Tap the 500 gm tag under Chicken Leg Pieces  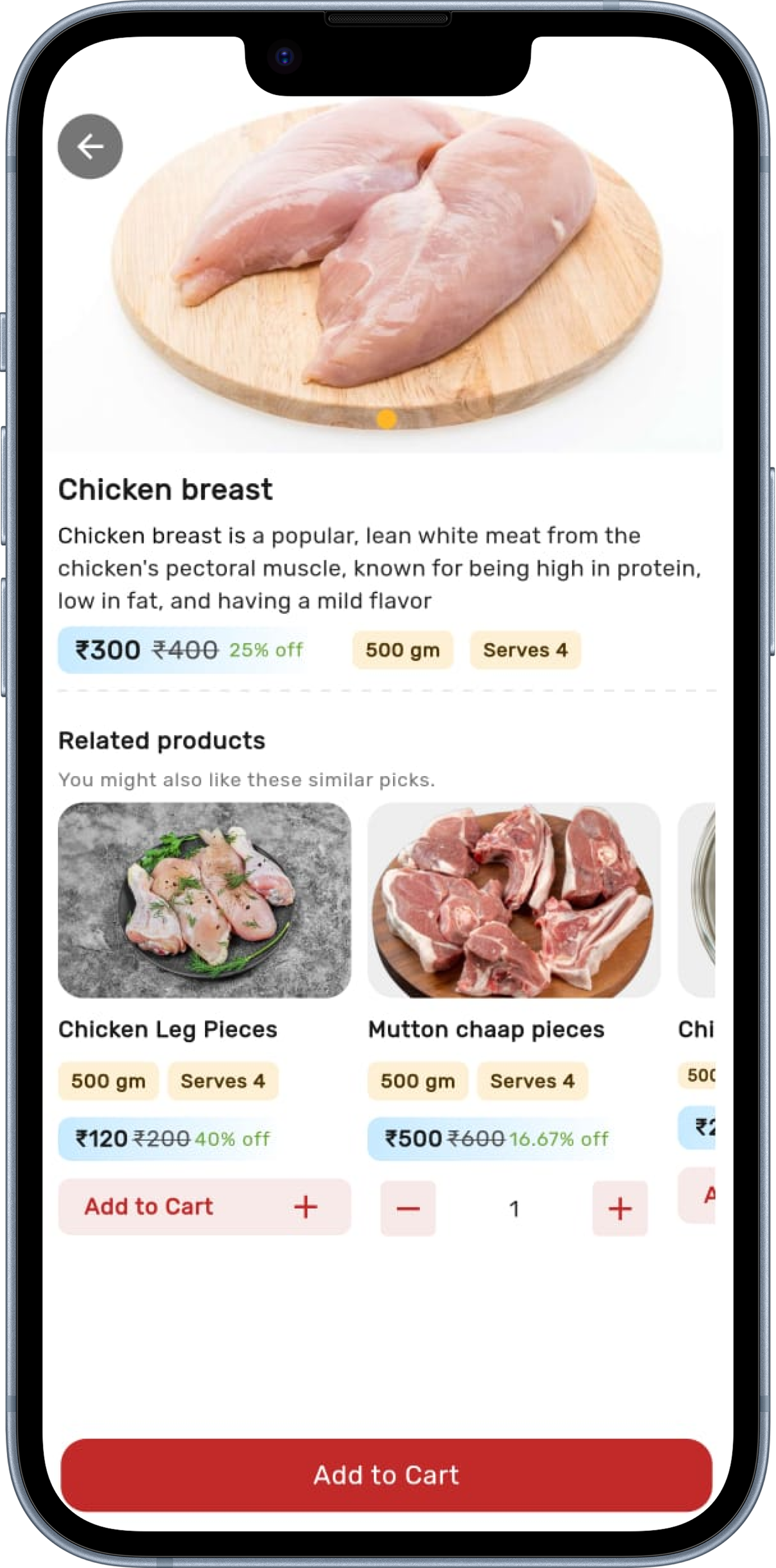[x=108, y=1081]
